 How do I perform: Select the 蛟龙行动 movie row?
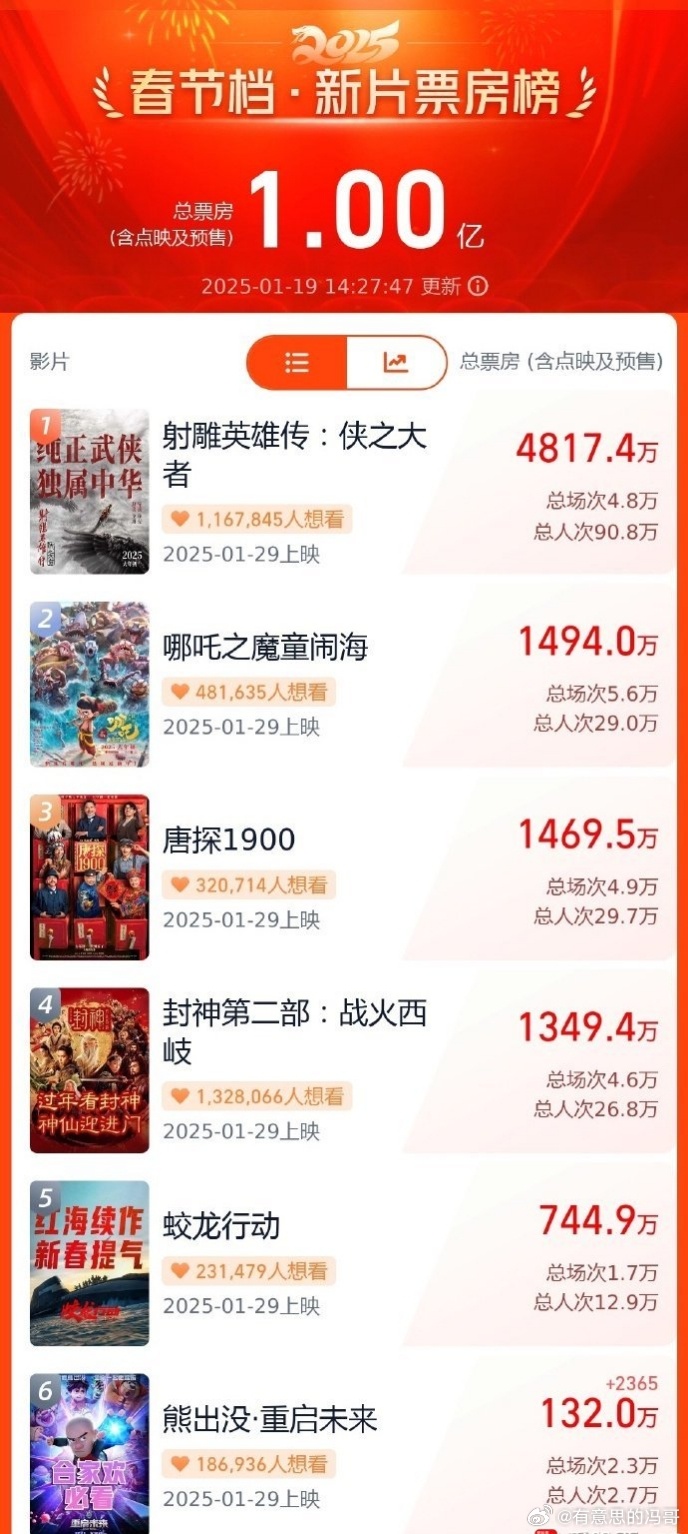(222, 1225)
